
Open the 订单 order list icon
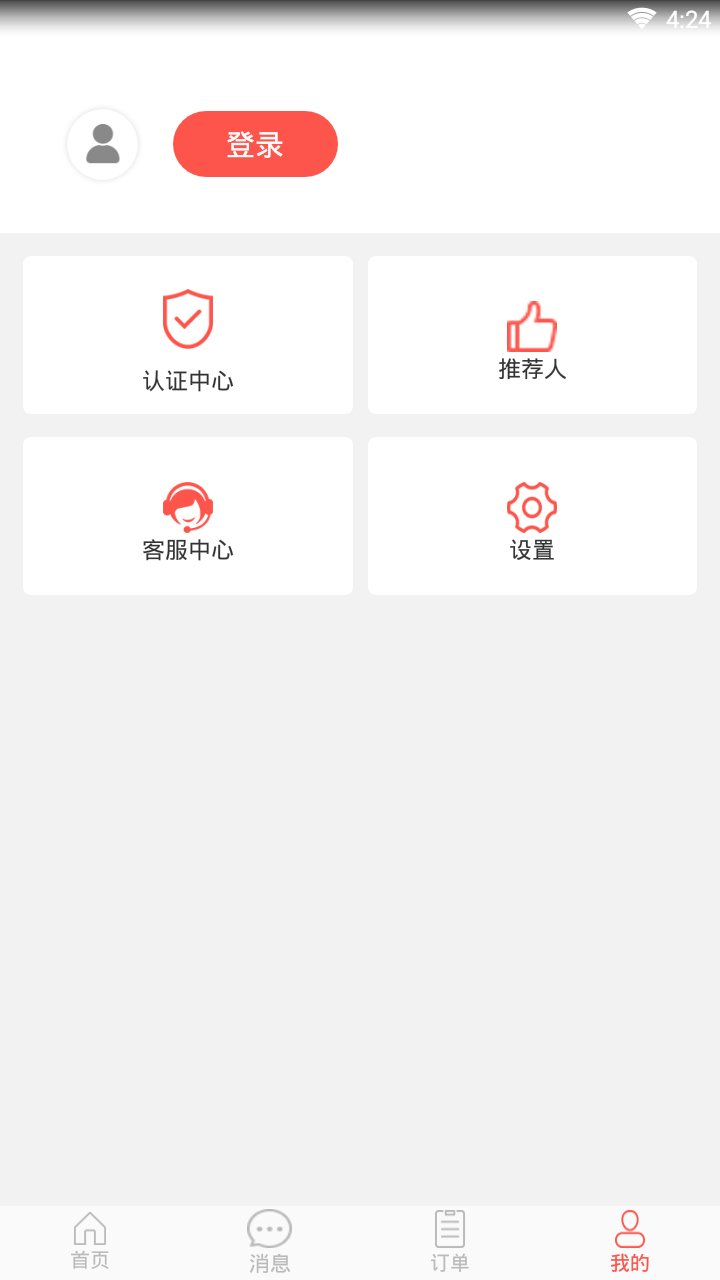point(449,1226)
